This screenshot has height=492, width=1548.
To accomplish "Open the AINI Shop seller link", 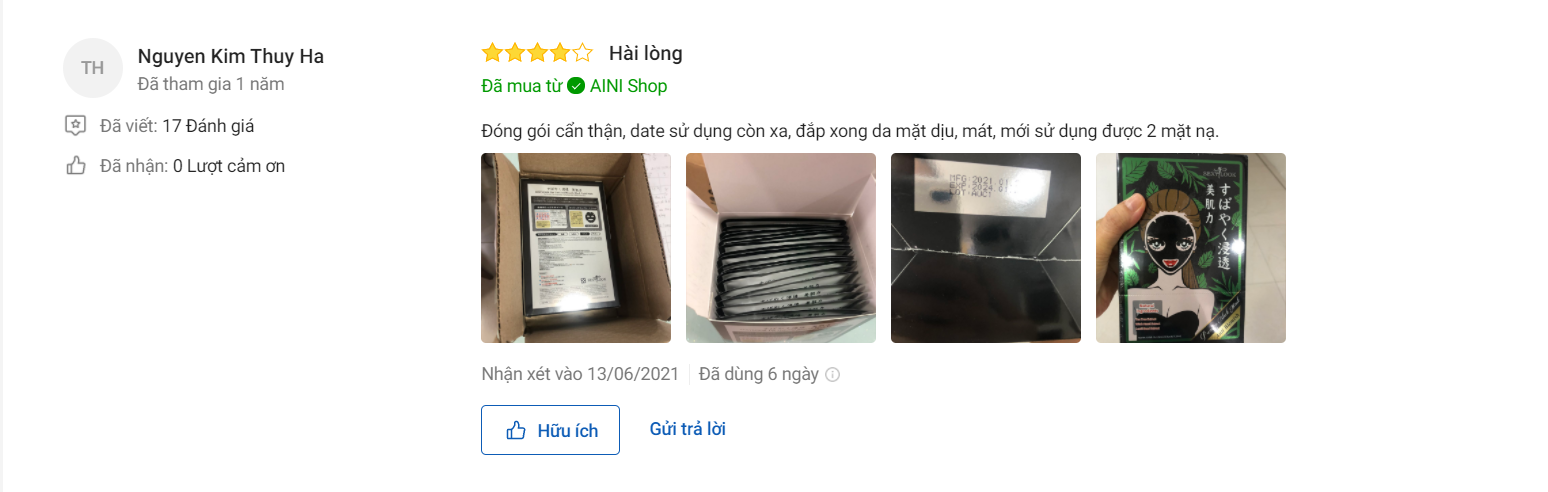I will click(627, 86).
